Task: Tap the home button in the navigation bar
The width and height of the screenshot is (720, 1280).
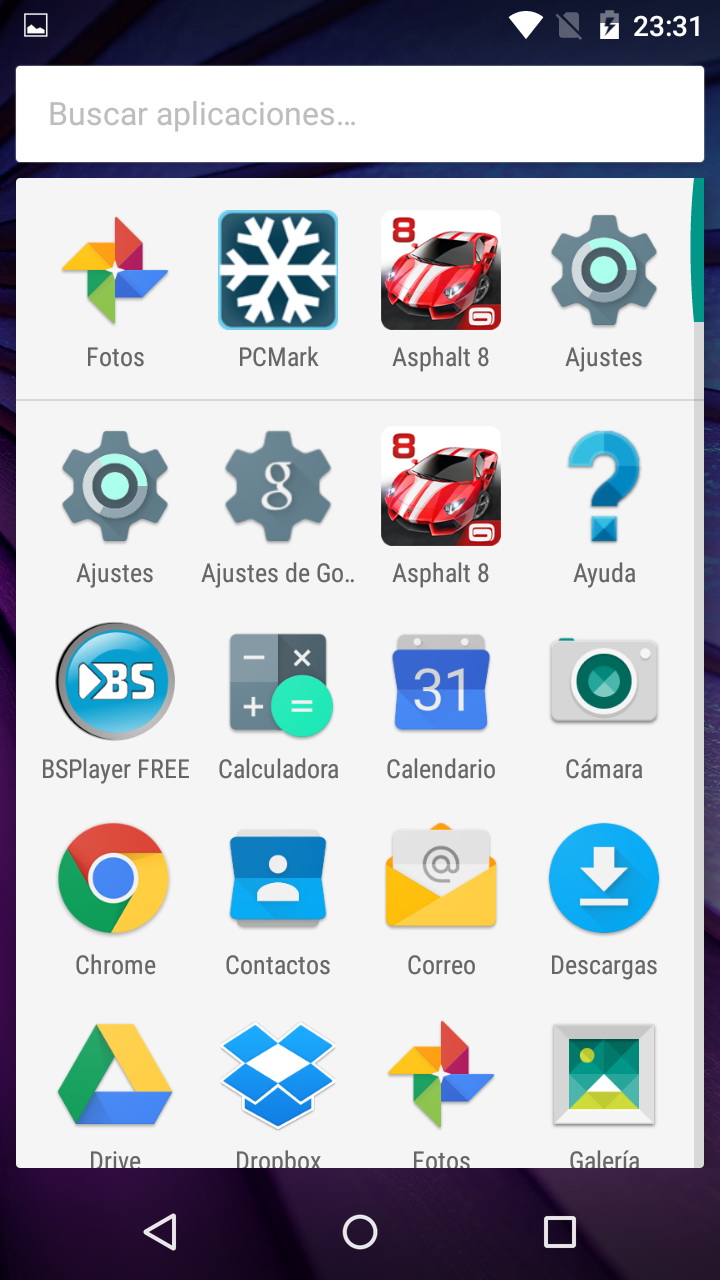Action: 360,1232
